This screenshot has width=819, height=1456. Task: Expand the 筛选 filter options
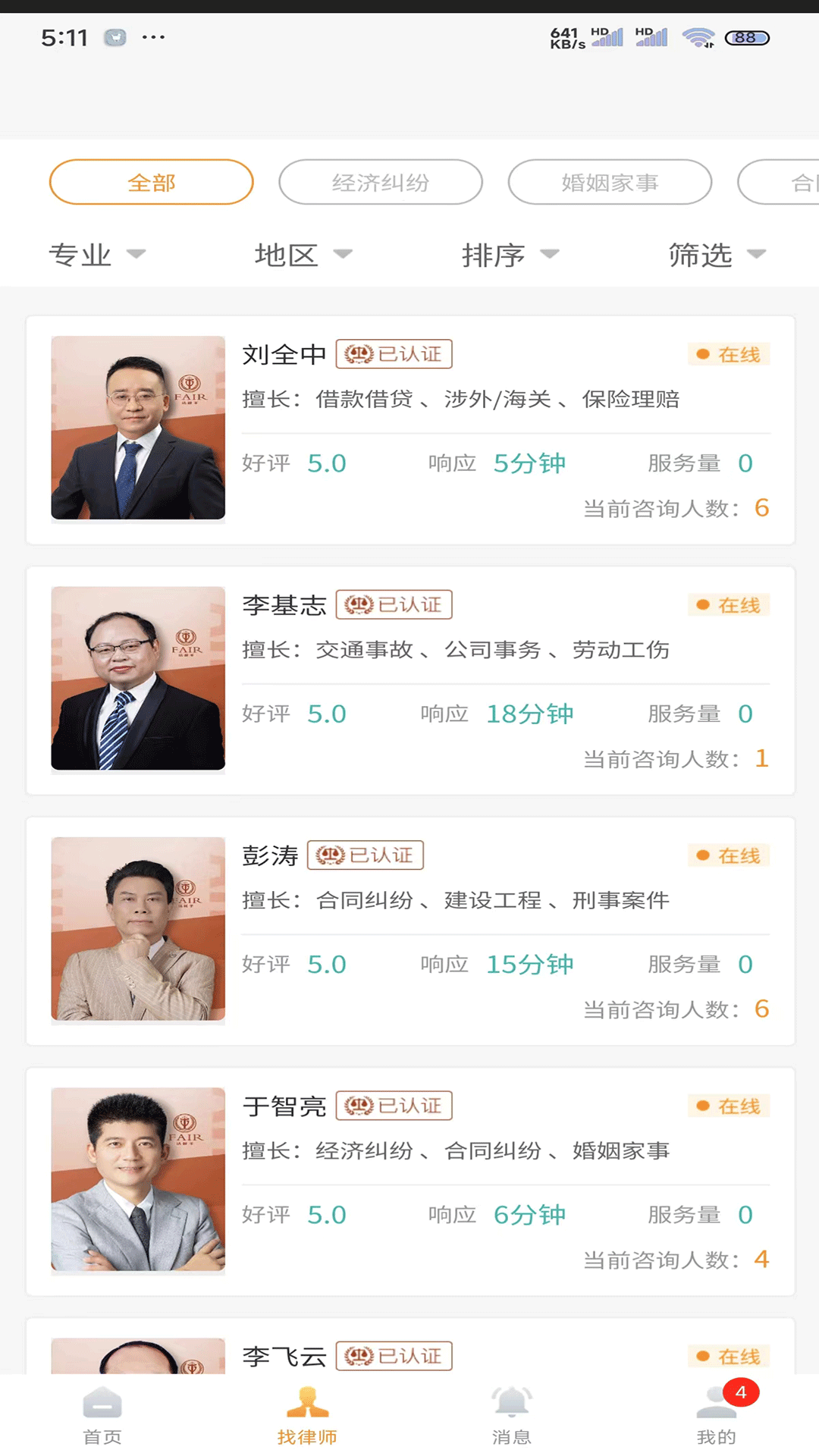pos(714,256)
